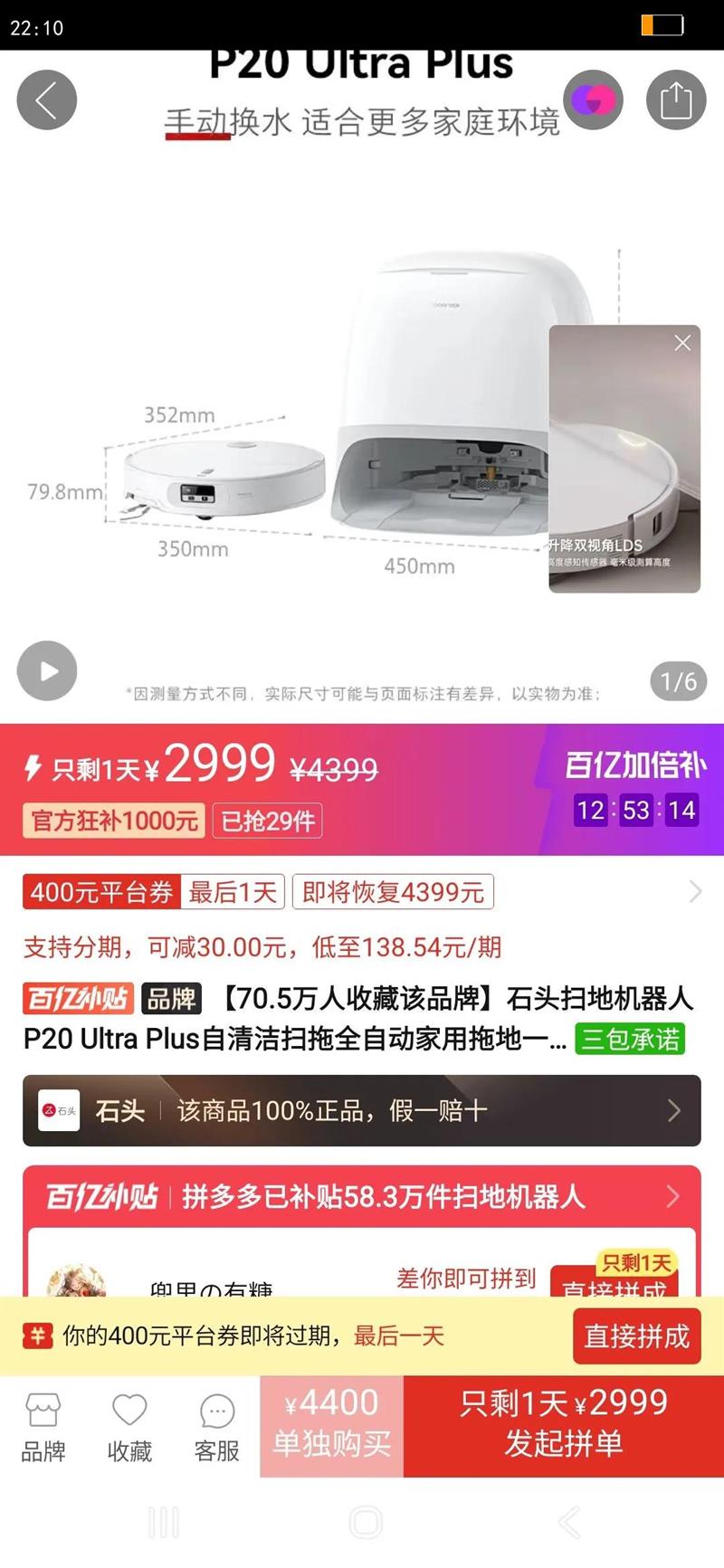
Task: Open the 400元平台券 coupon details
Action: [362, 892]
